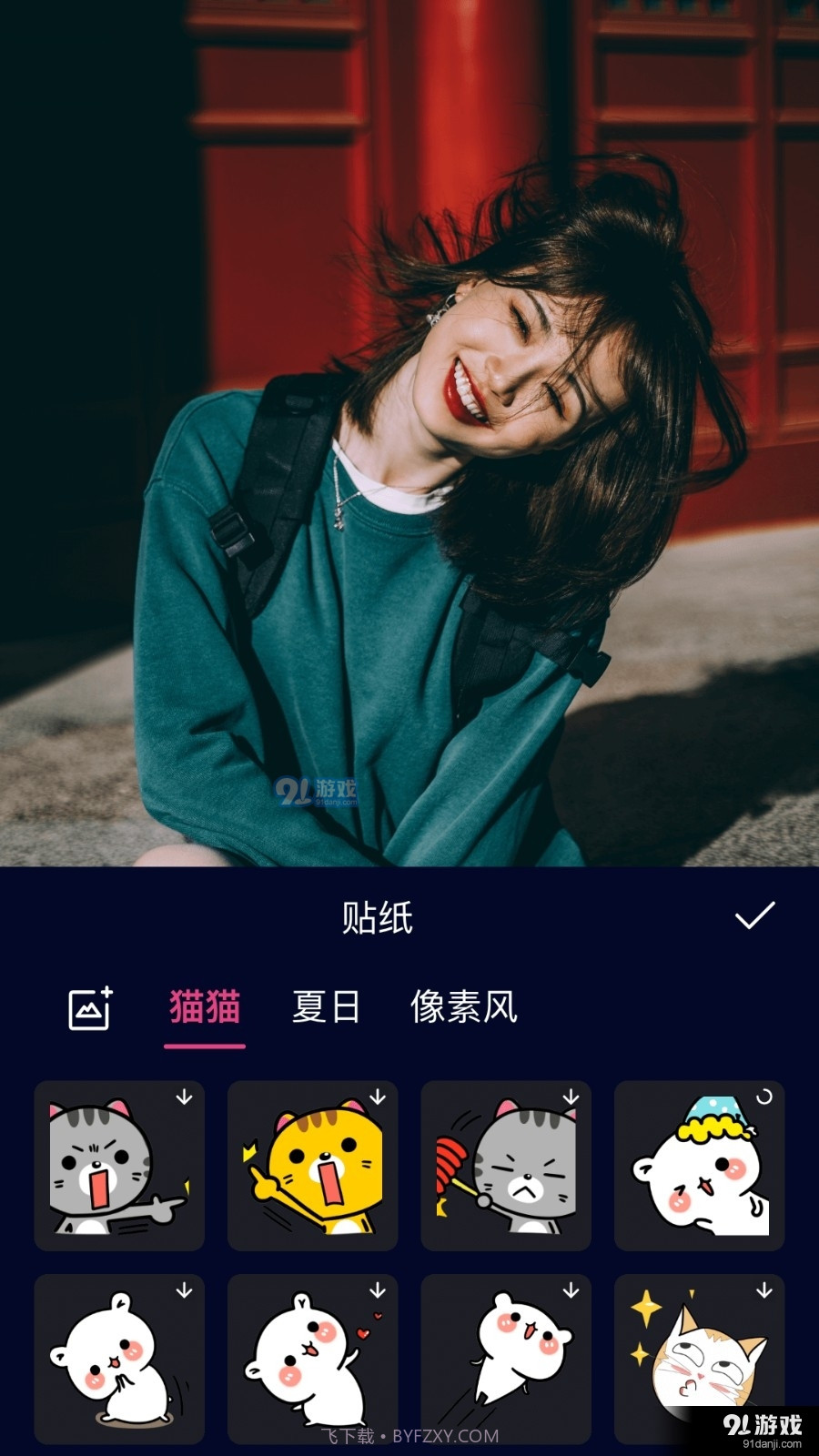Image resolution: width=819 pixels, height=1456 pixels.
Task: Download the running white bear sticker
Action: pos(570,1288)
